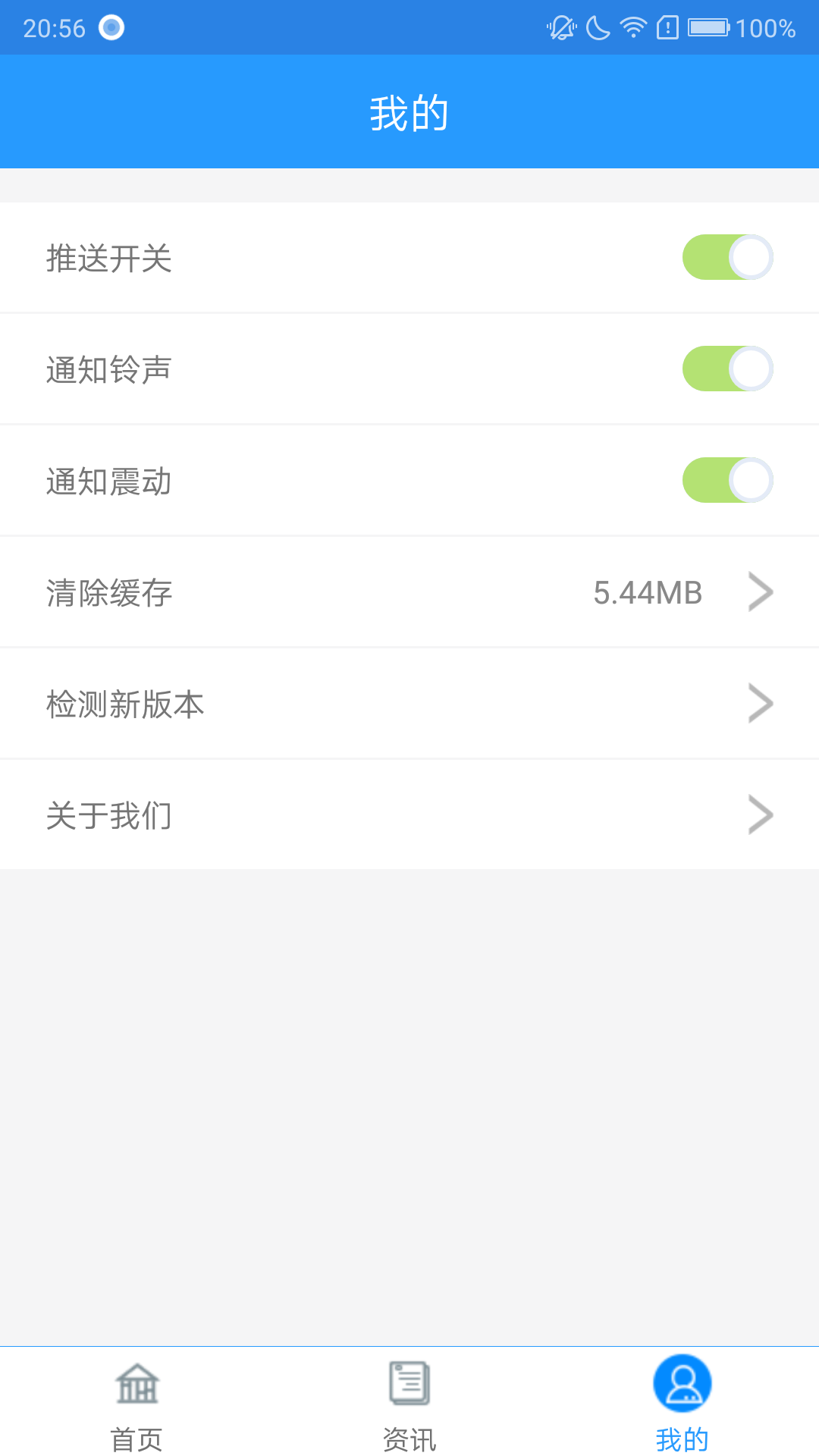Expand the 清除缓存 row chevron
The image size is (819, 1456).
point(761,591)
